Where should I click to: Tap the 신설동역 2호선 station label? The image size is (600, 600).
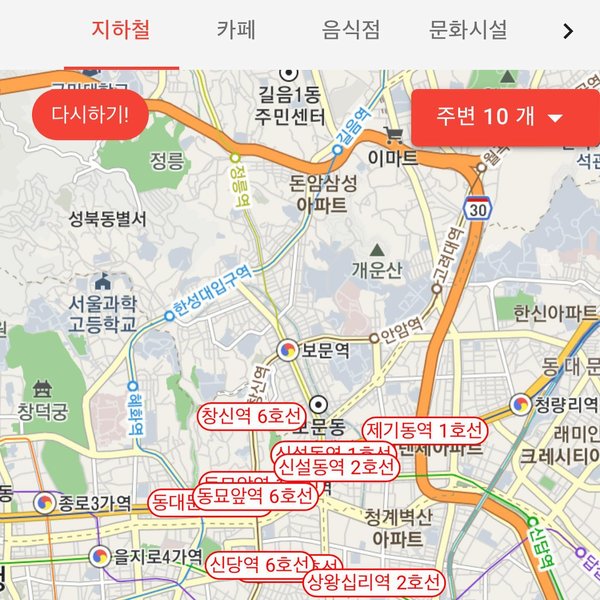336,467
